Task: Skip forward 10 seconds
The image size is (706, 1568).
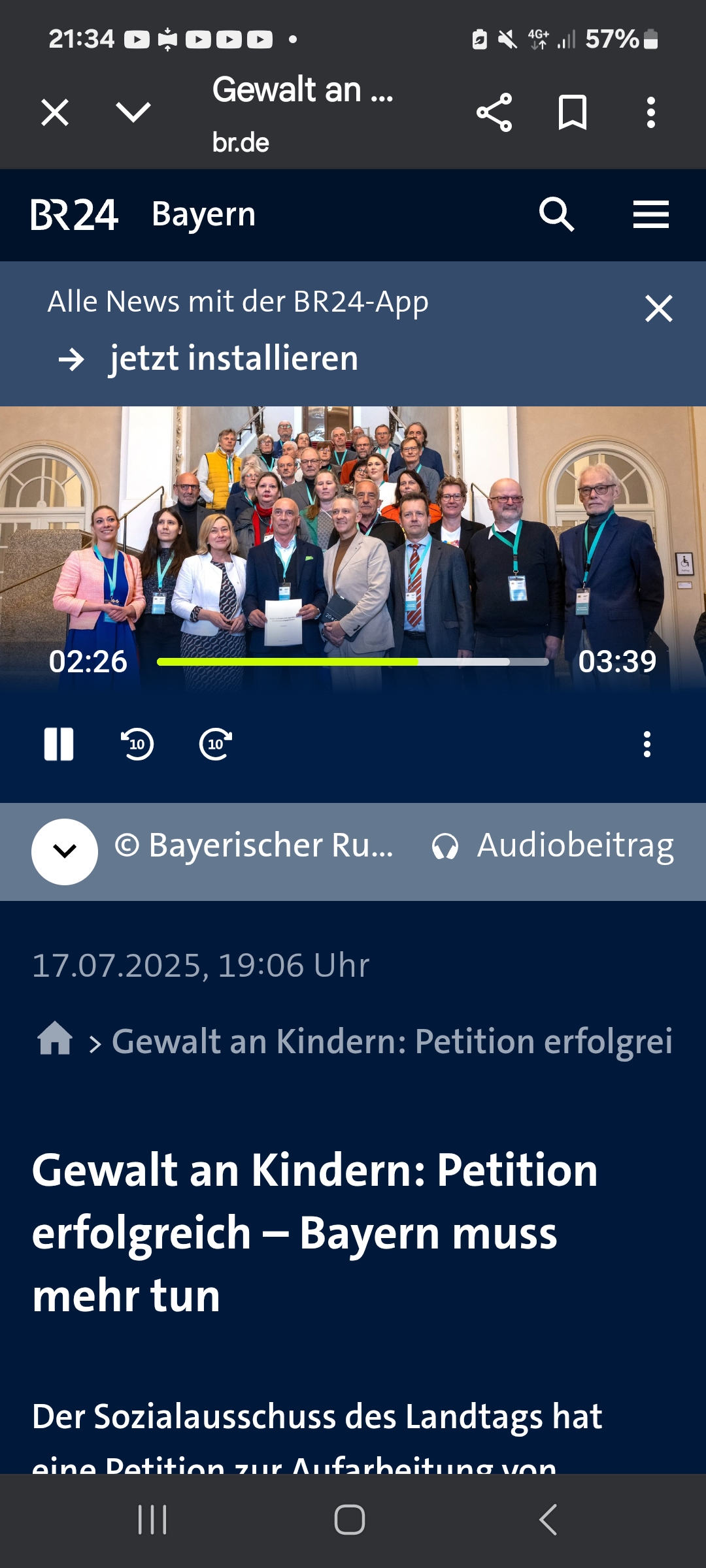Action: pyautogui.click(x=216, y=744)
